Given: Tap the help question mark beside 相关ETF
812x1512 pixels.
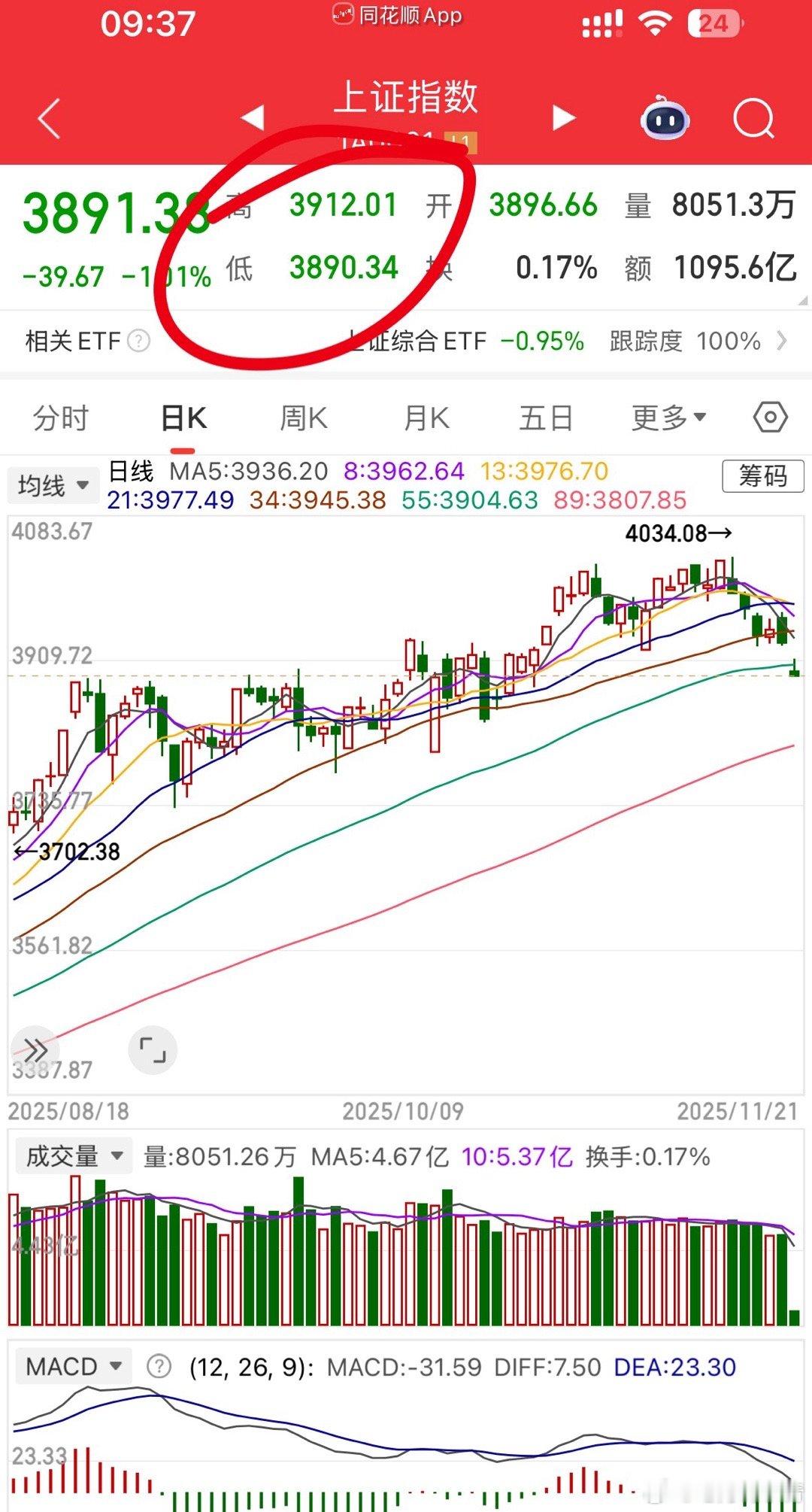Looking at the screenshot, I should (x=138, y=342).
